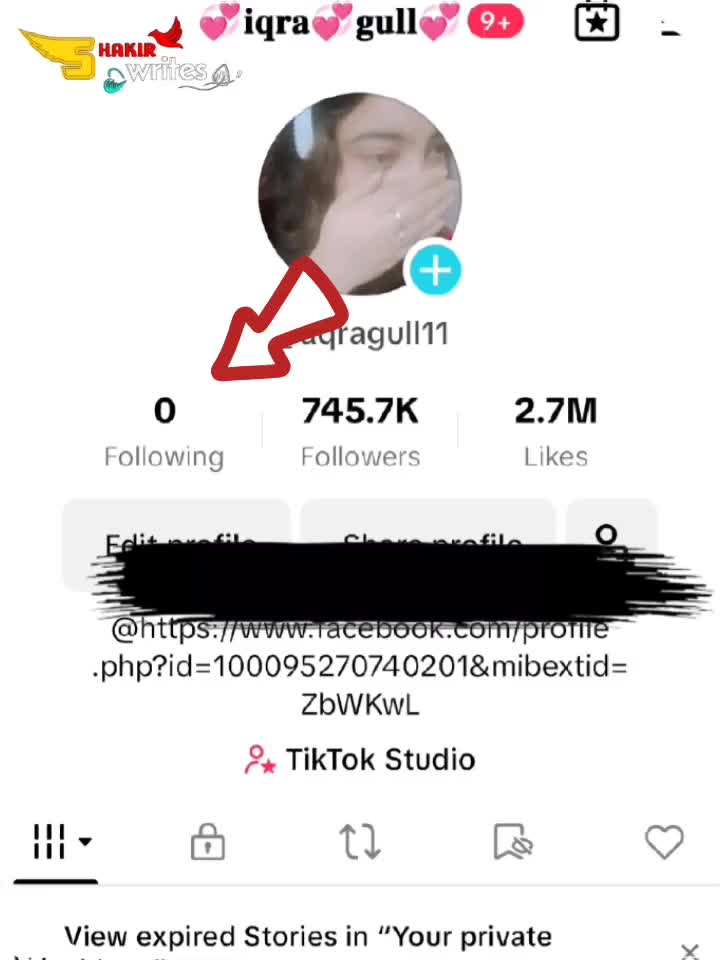Switch to the liked videos heart tab
This screenshot has width=720, height=960.
click(x=664, y=842)
